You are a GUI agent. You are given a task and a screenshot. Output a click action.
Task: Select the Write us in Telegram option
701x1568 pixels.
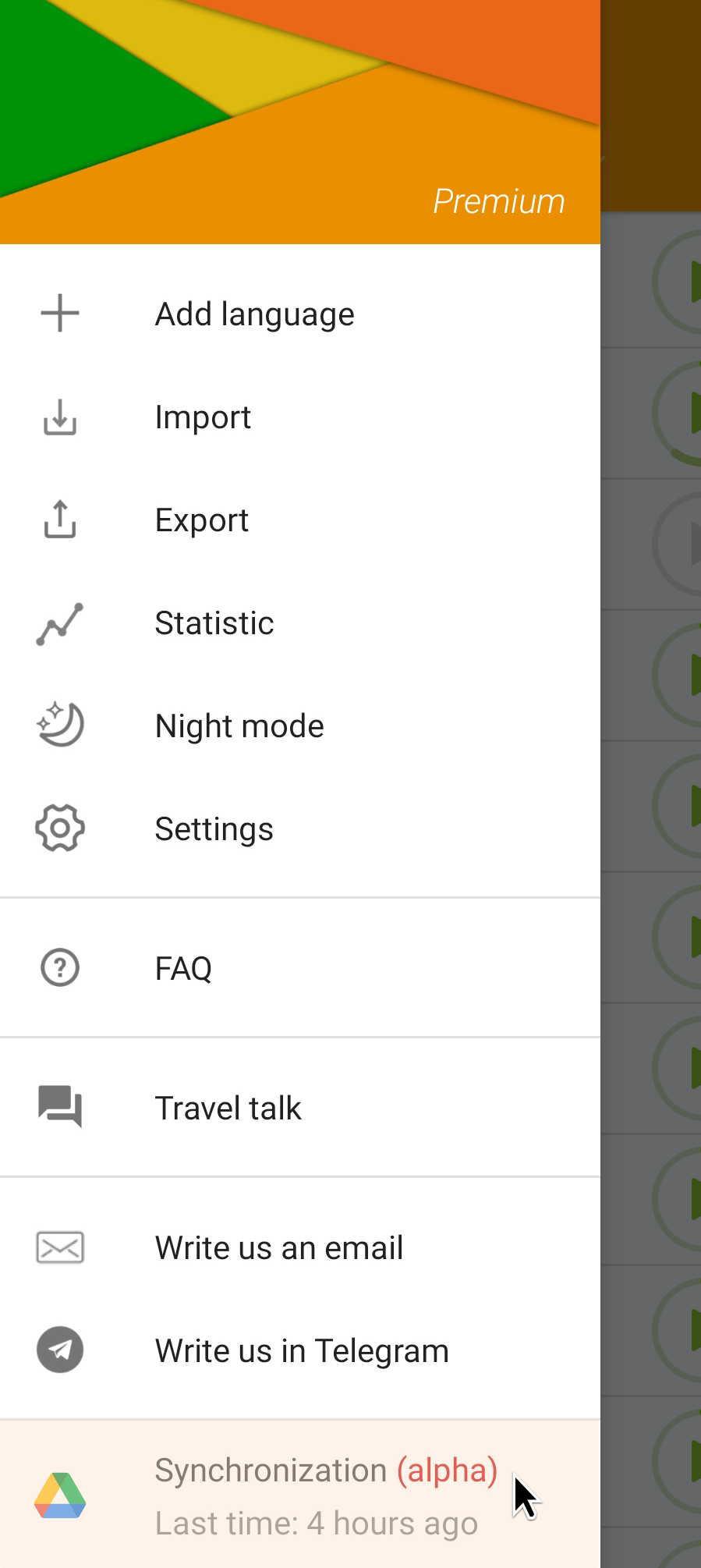tap(301, 1350)
